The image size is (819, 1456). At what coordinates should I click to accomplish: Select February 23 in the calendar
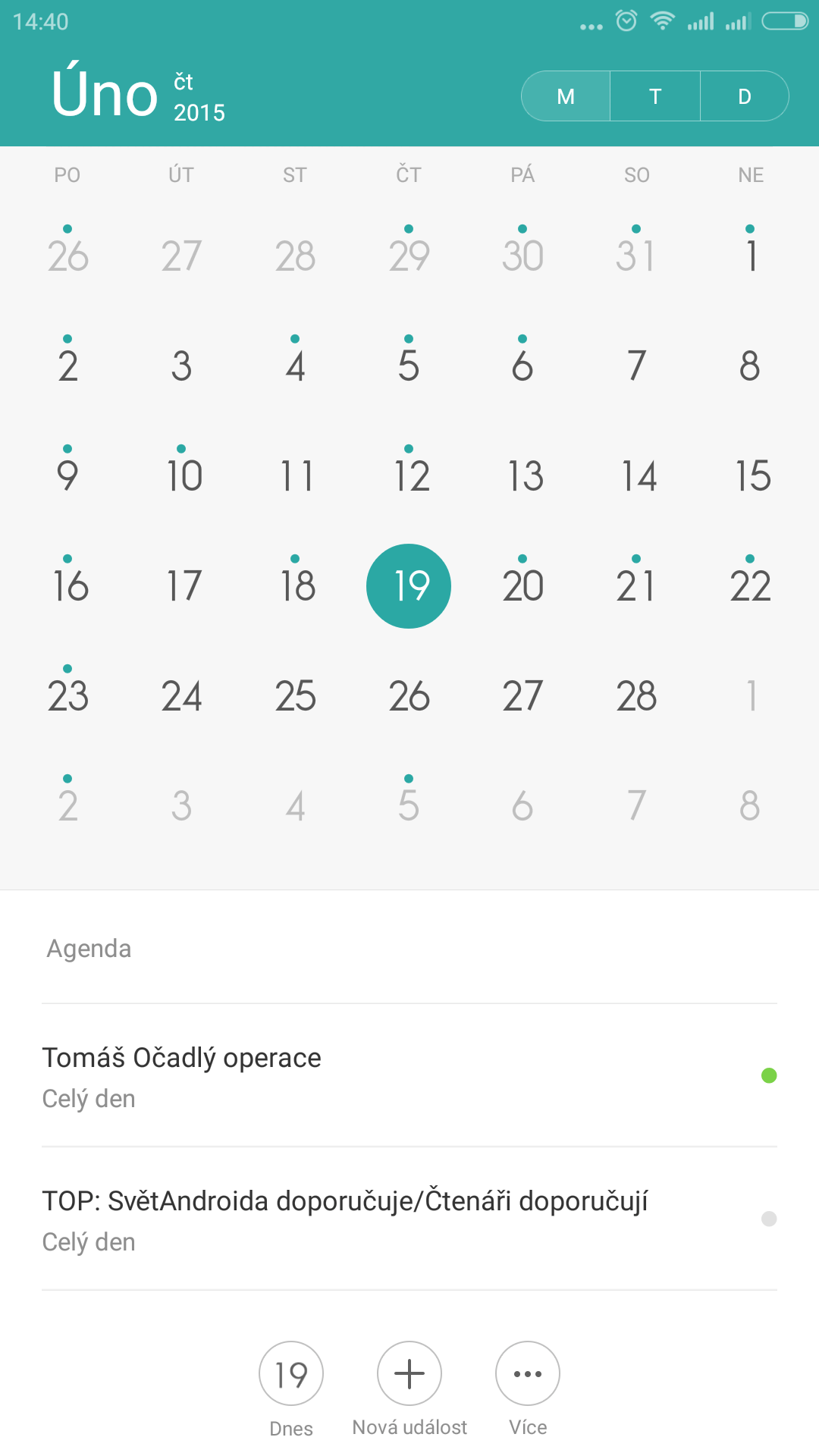(67, 695)
